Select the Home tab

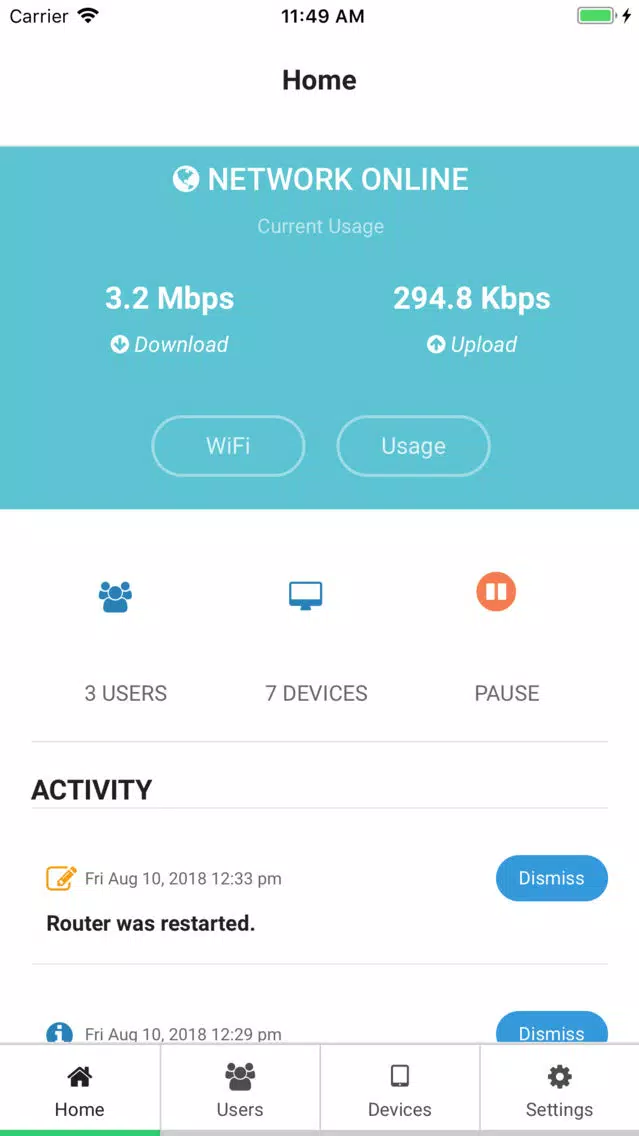(80, 1090)
